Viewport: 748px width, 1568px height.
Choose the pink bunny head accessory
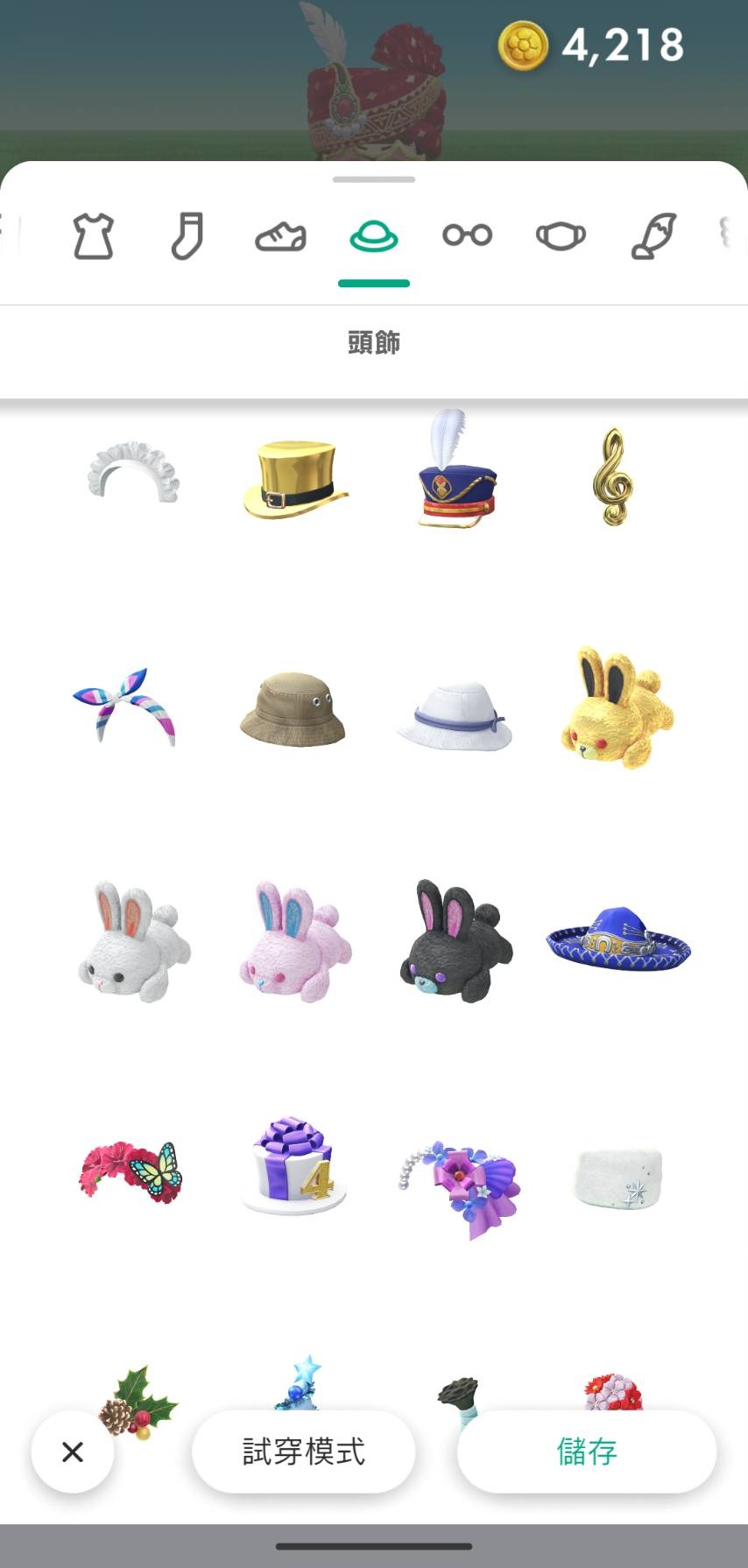295,942
